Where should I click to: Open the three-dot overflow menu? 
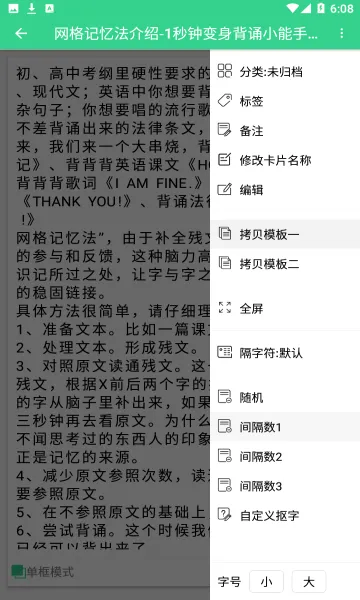coord(341,34)
